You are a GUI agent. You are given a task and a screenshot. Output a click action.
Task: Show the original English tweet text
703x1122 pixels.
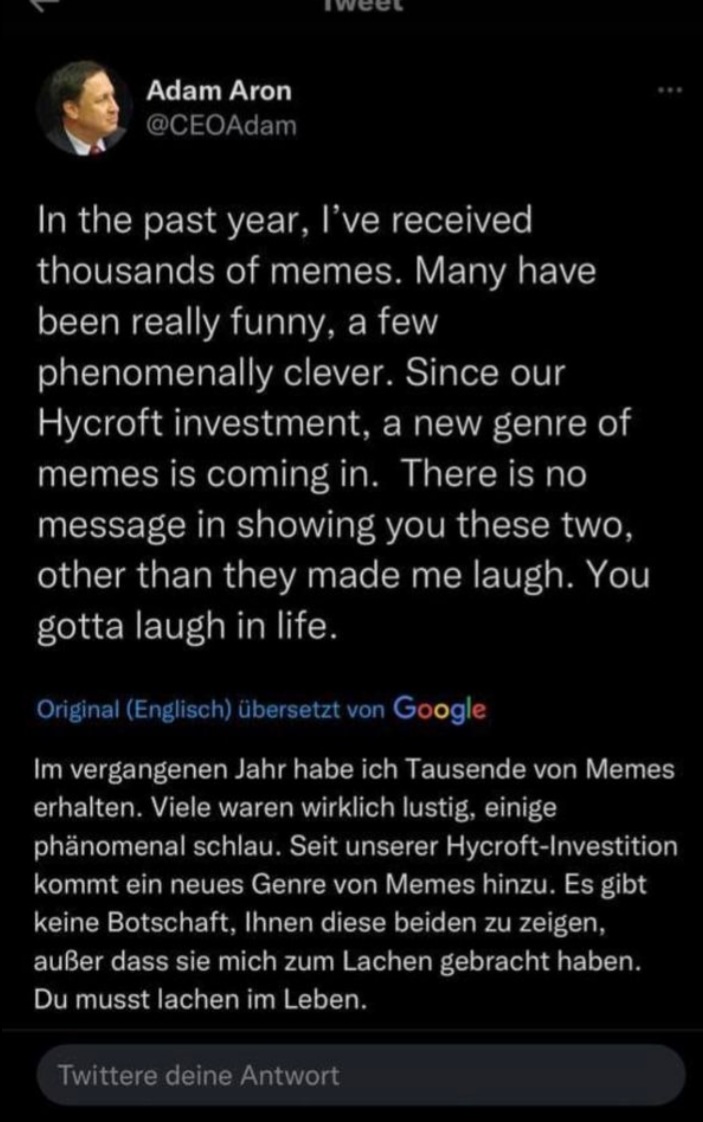[134, 711]
